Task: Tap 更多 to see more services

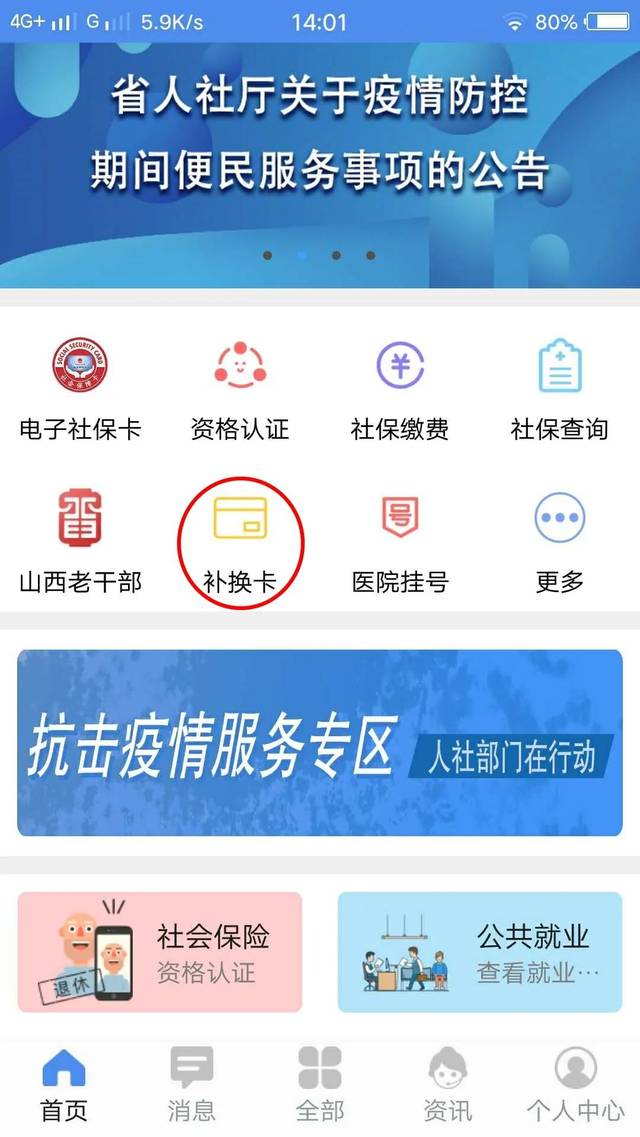Action: 559,542
